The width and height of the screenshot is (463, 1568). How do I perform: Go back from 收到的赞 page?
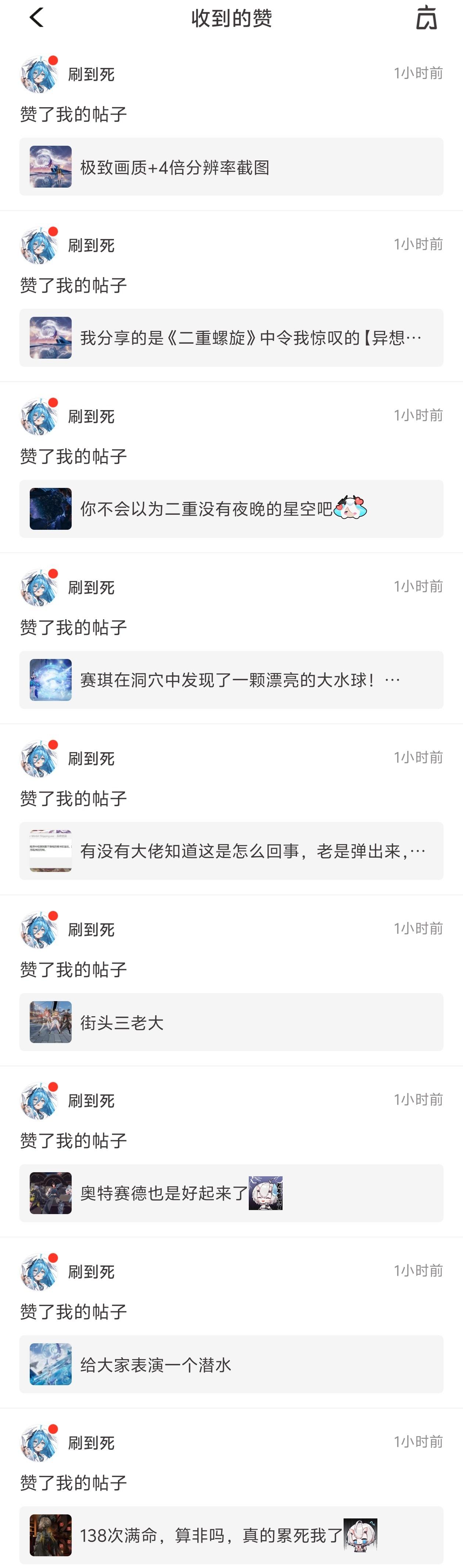pyautogui.click(x=36, y=18)
